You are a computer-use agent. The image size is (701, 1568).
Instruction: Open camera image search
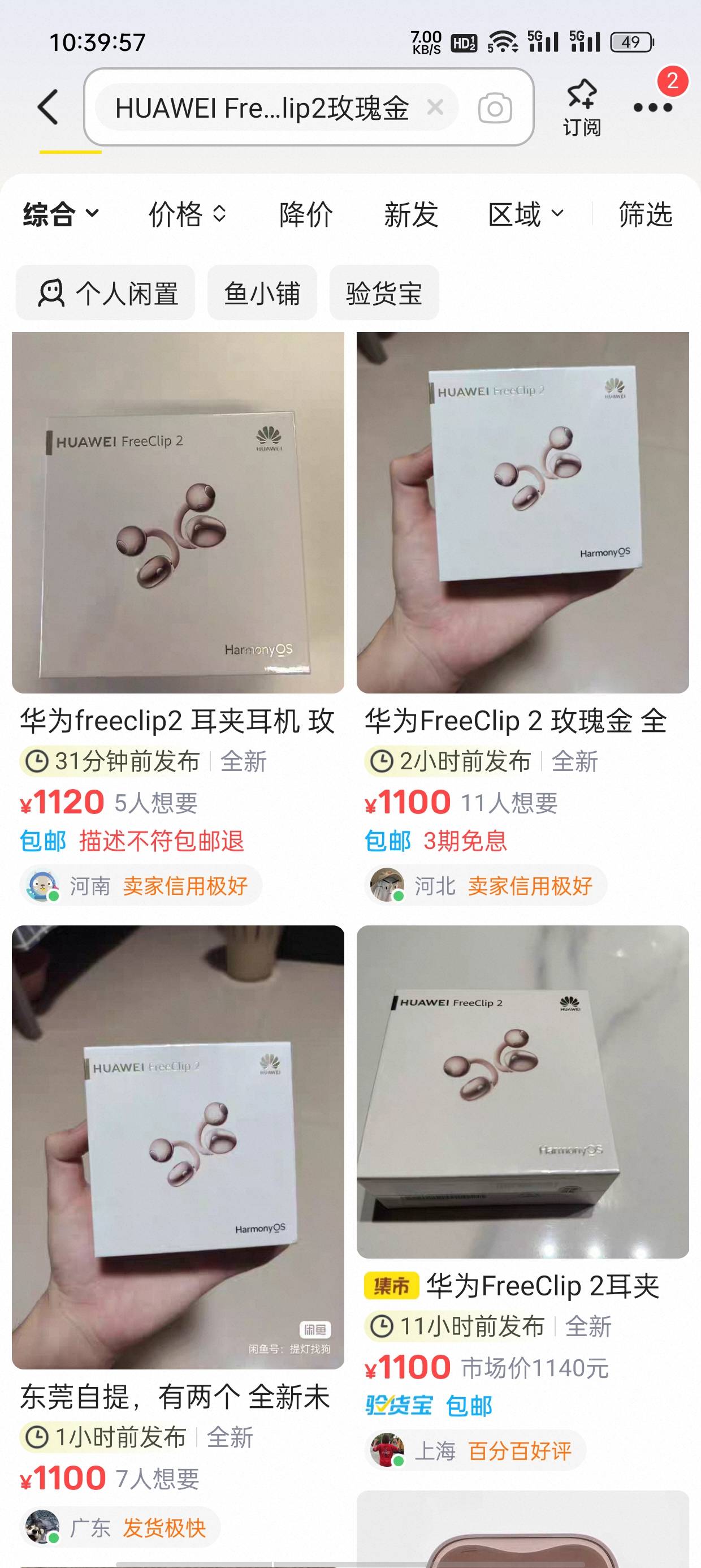click(x=495, y=109)
